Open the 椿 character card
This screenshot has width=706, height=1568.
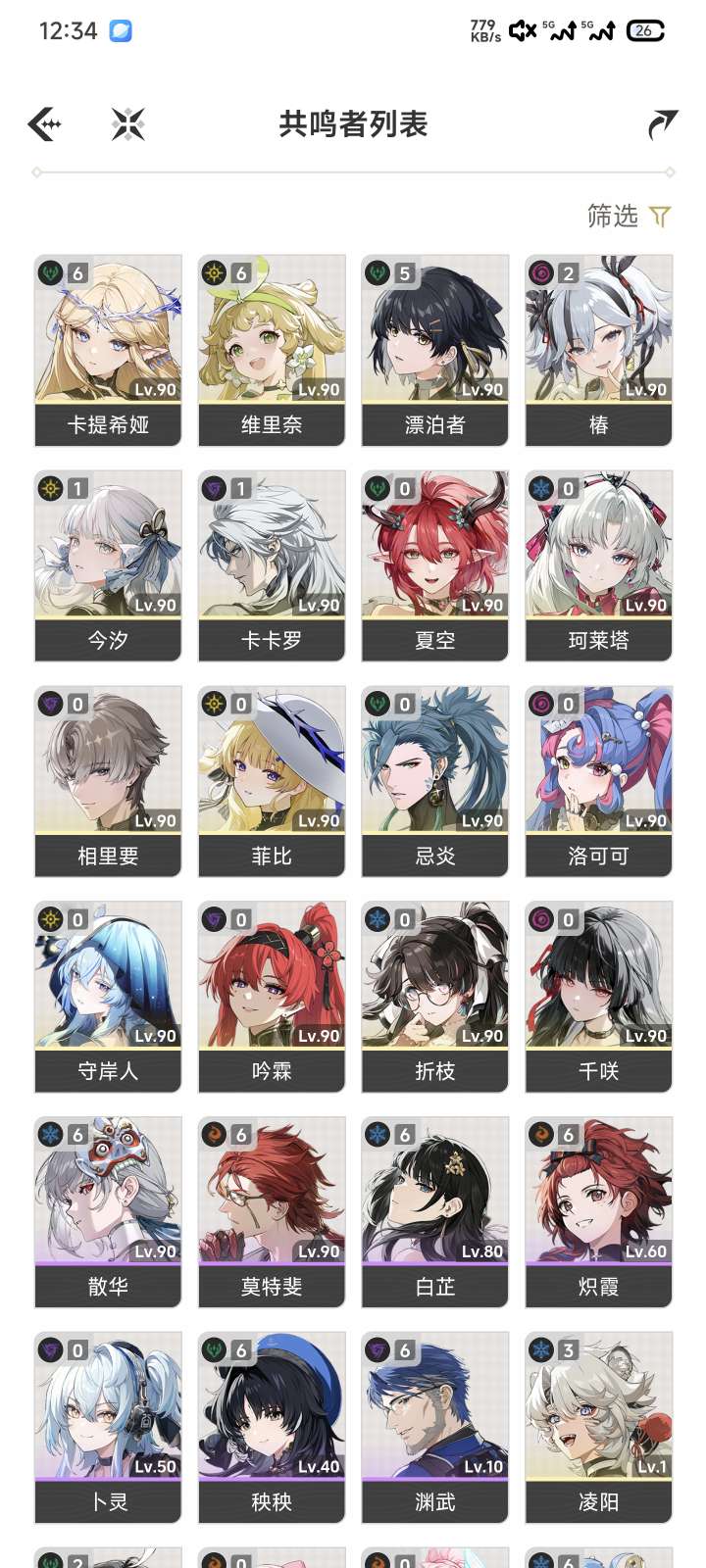[x=599, y=350]
